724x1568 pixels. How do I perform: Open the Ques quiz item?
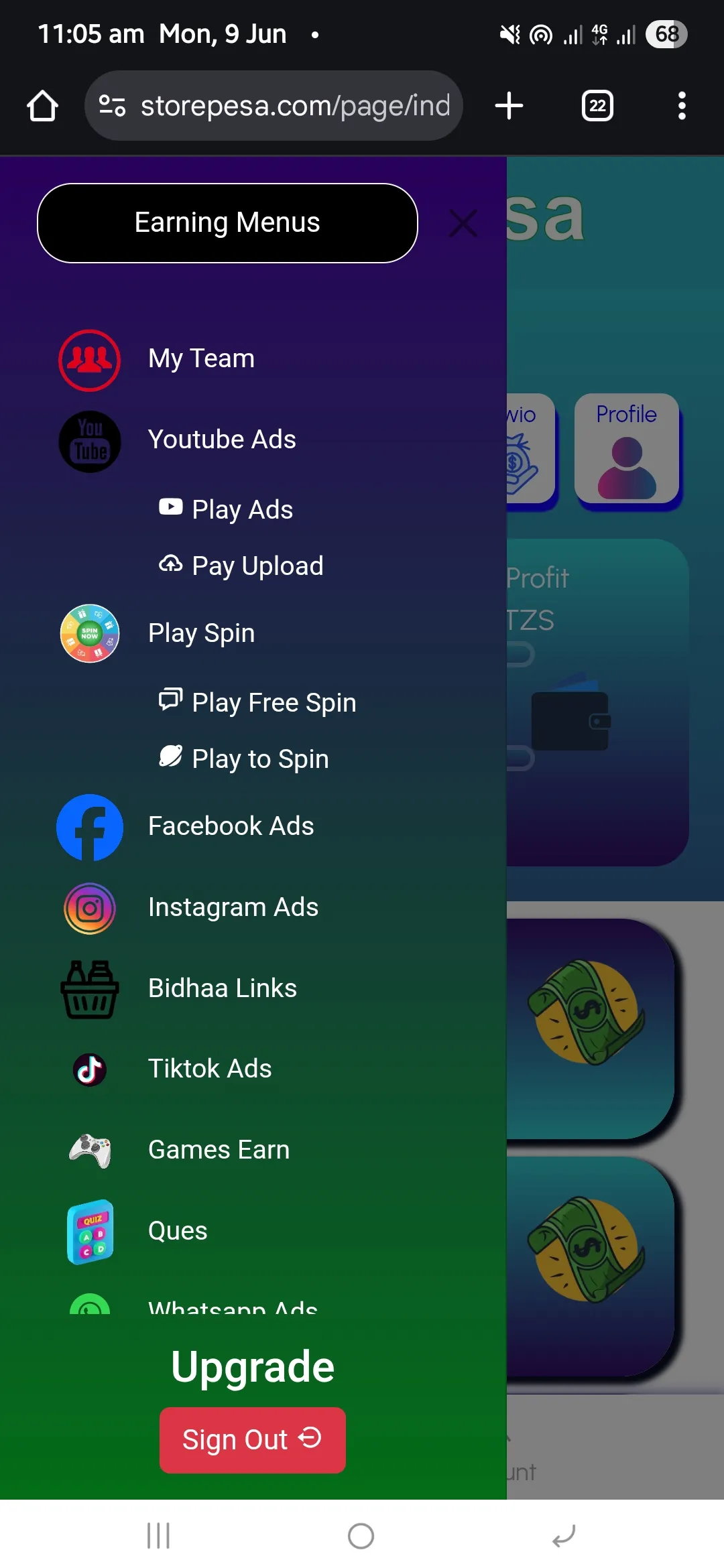(x=178, y=1231)
